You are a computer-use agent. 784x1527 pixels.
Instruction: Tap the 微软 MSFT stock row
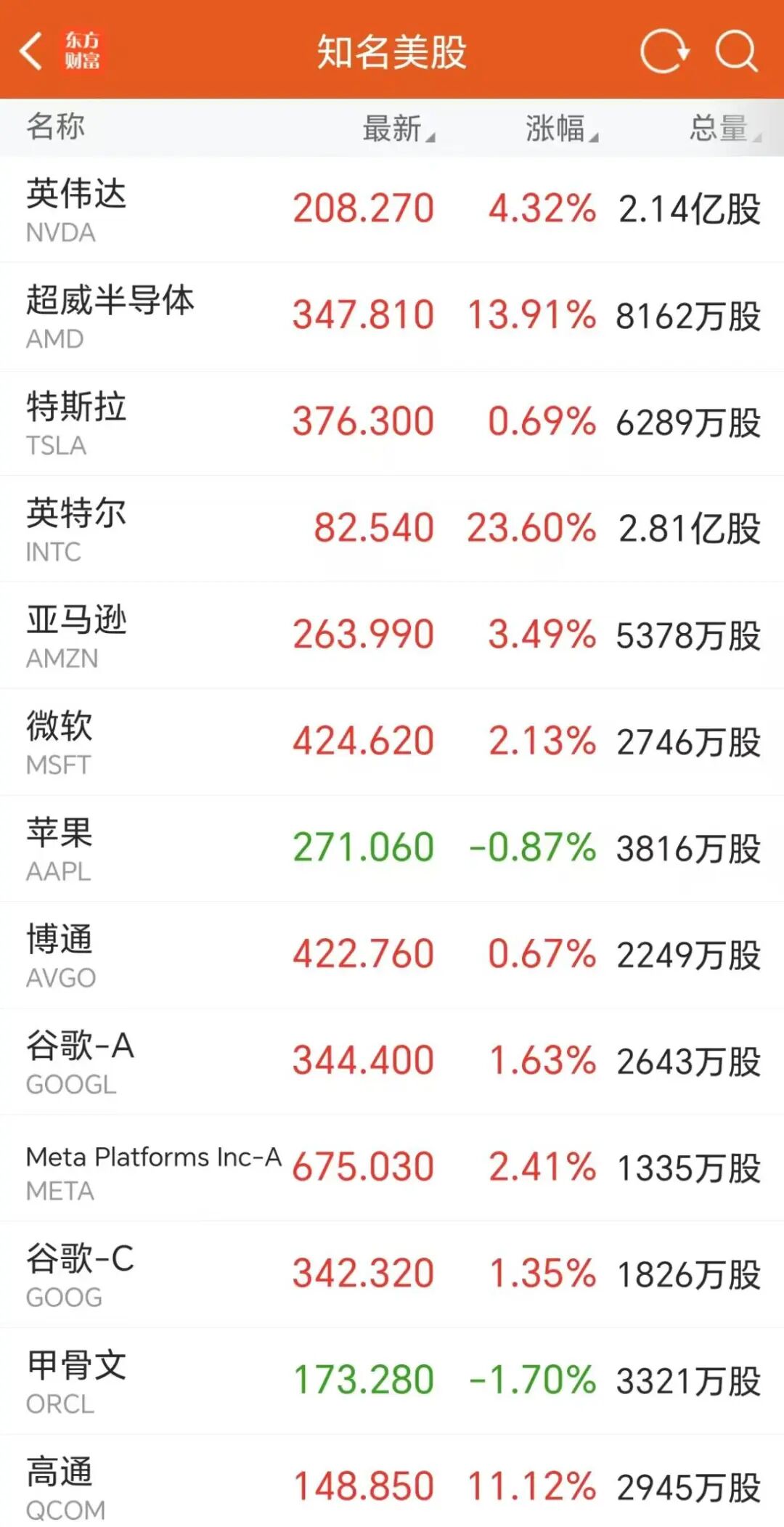tap(392, 742)
